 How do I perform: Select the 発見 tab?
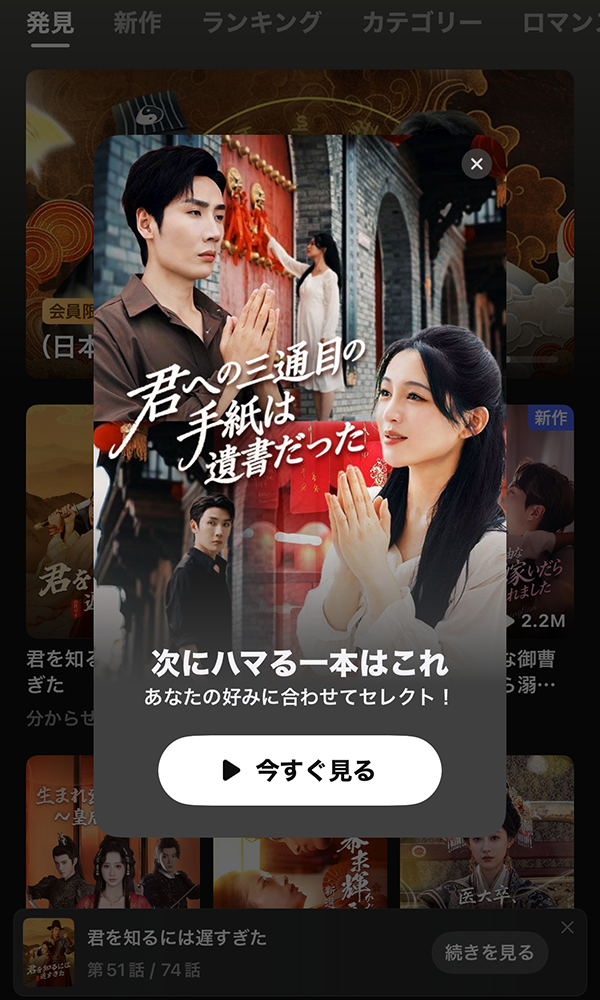coord(49,23)
